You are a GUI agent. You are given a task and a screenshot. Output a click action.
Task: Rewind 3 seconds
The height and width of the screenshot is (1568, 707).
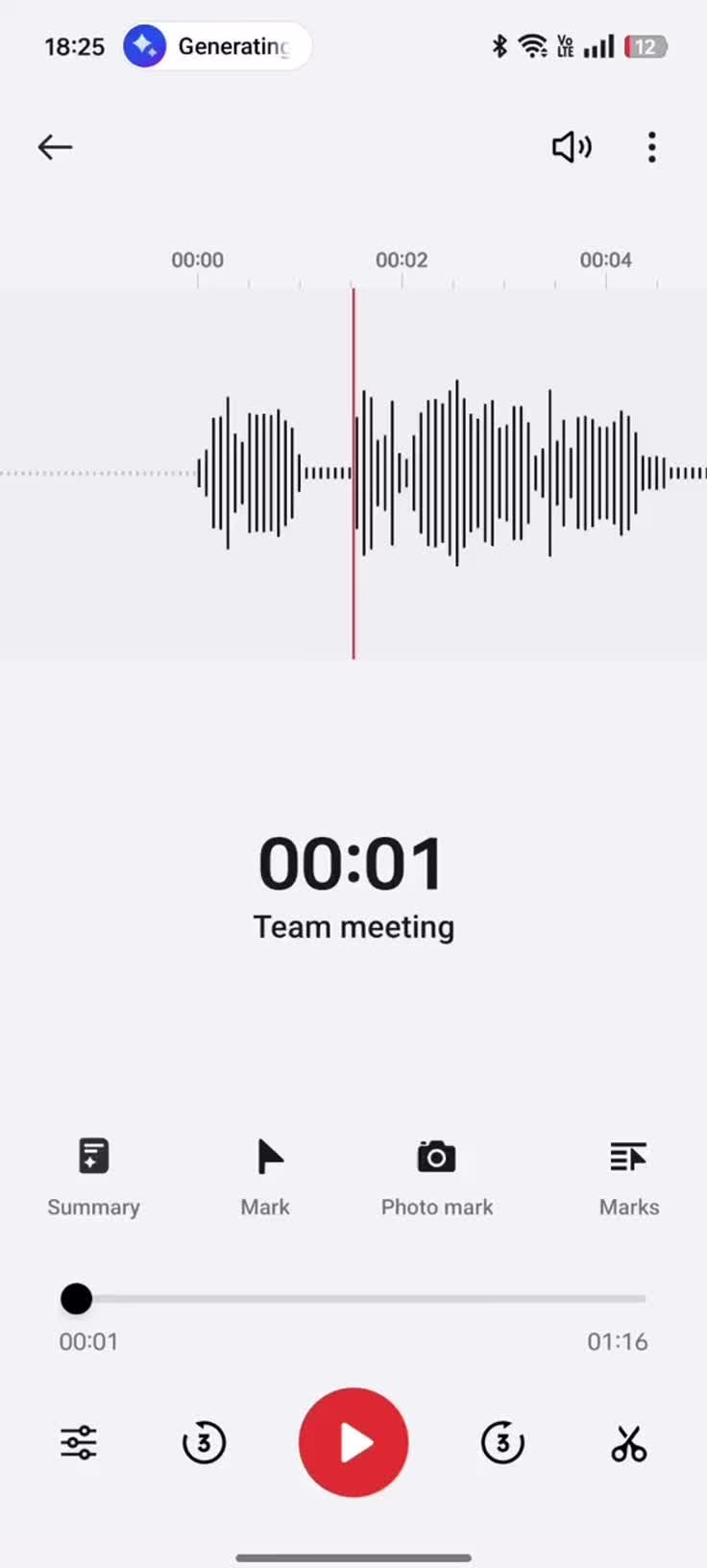point(204,1442)
